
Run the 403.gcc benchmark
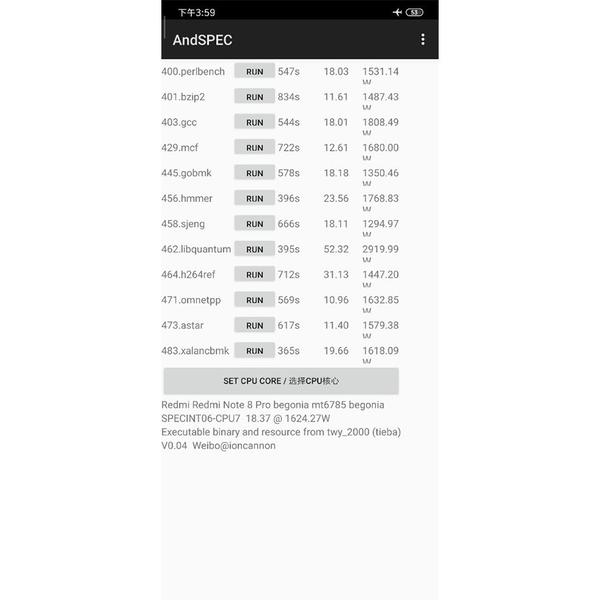pyautogui.click(x=254, y=122)
